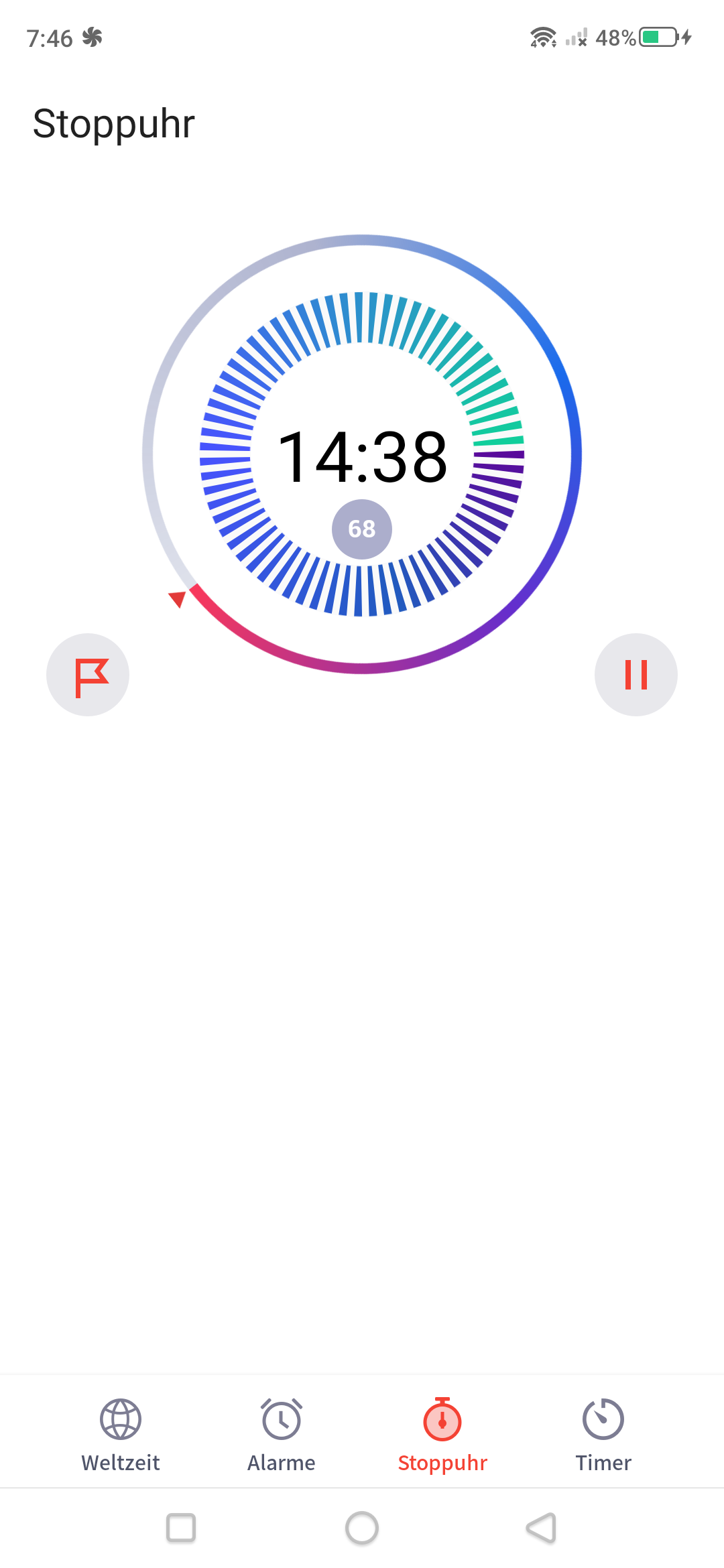Switch to the Weltzeit tab
This screenshot has height=1568, width=724.
click(x=121, y=1435)
